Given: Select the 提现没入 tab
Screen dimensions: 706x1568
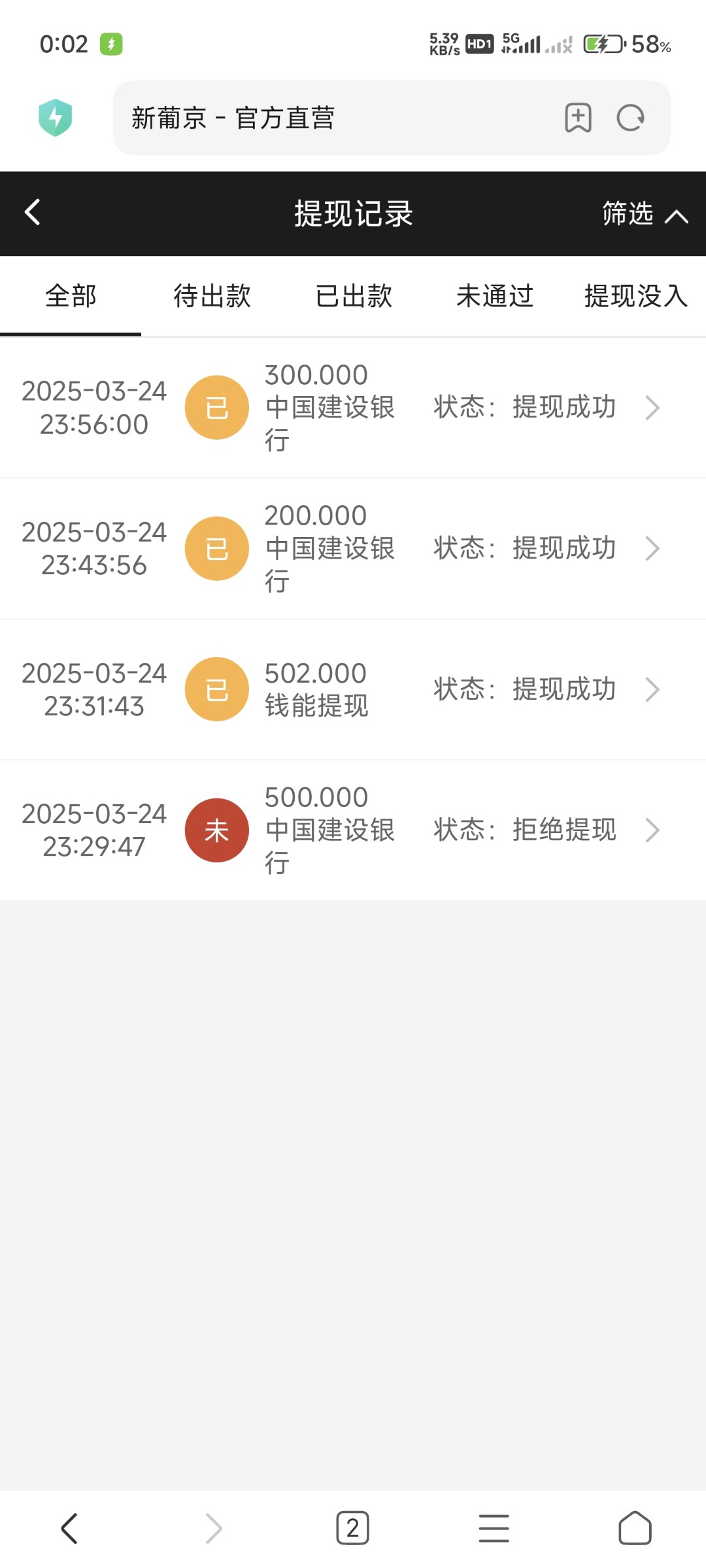Looking at the screenshot, I should (635, 296).
